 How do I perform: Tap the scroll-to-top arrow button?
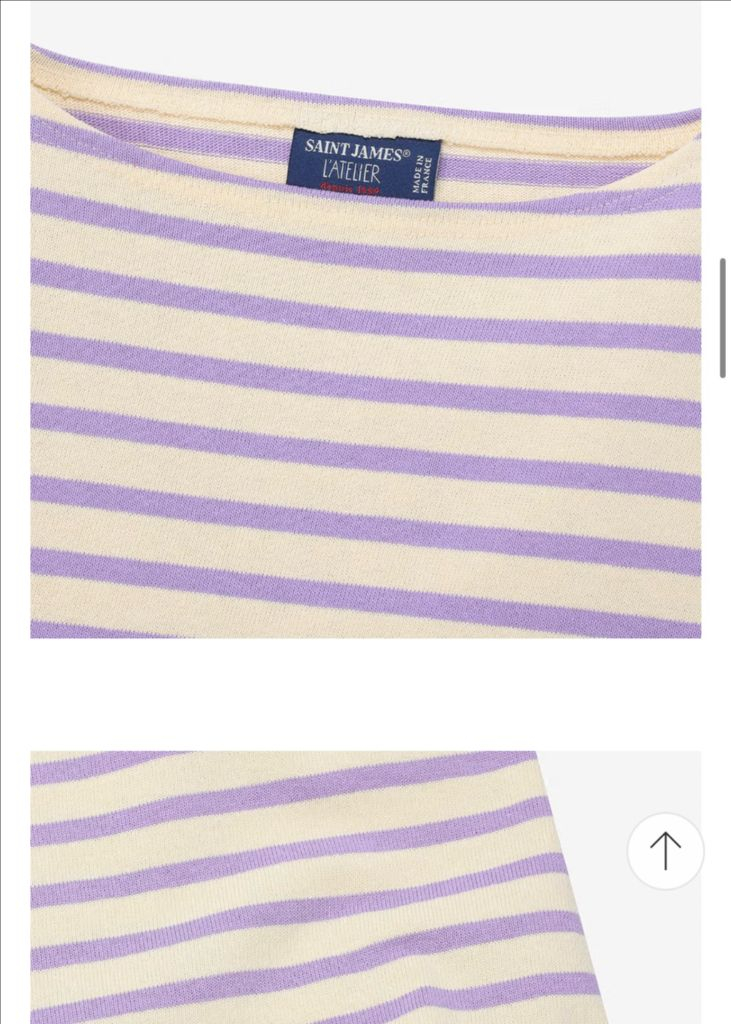coord(665,851)
